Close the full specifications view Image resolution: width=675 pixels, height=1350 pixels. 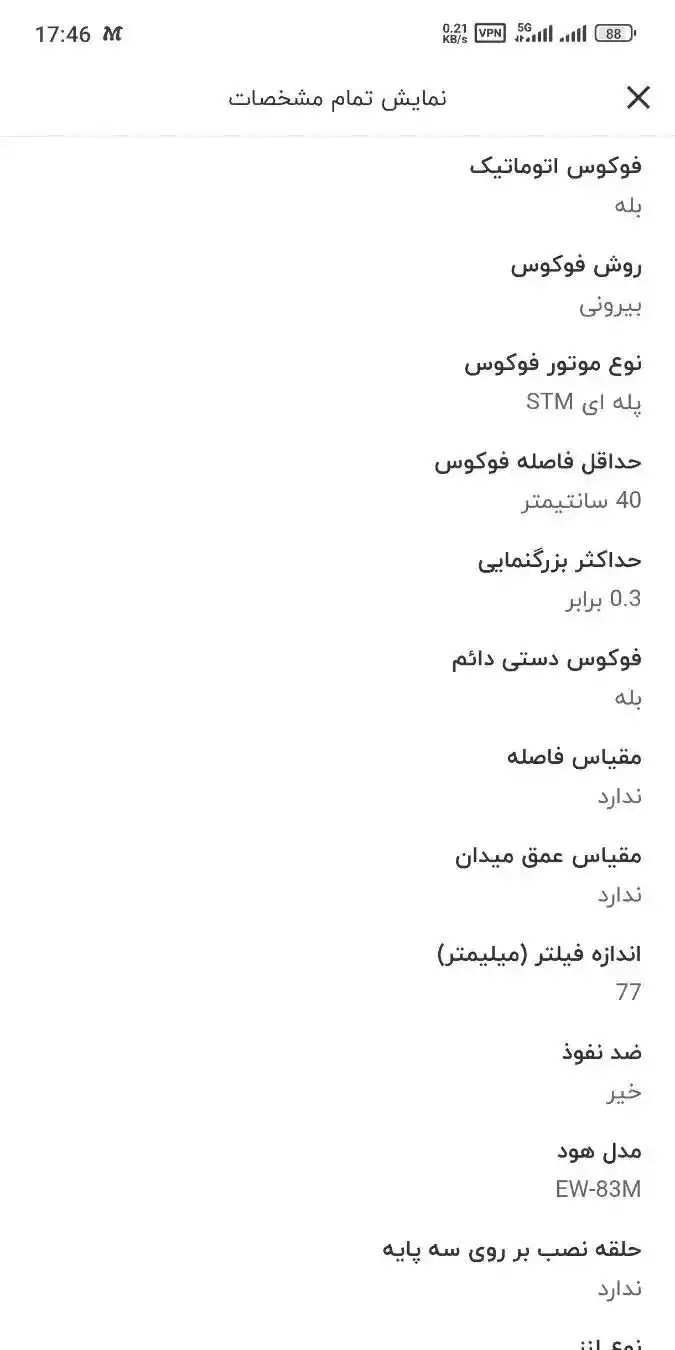click(x=637, y=97)
